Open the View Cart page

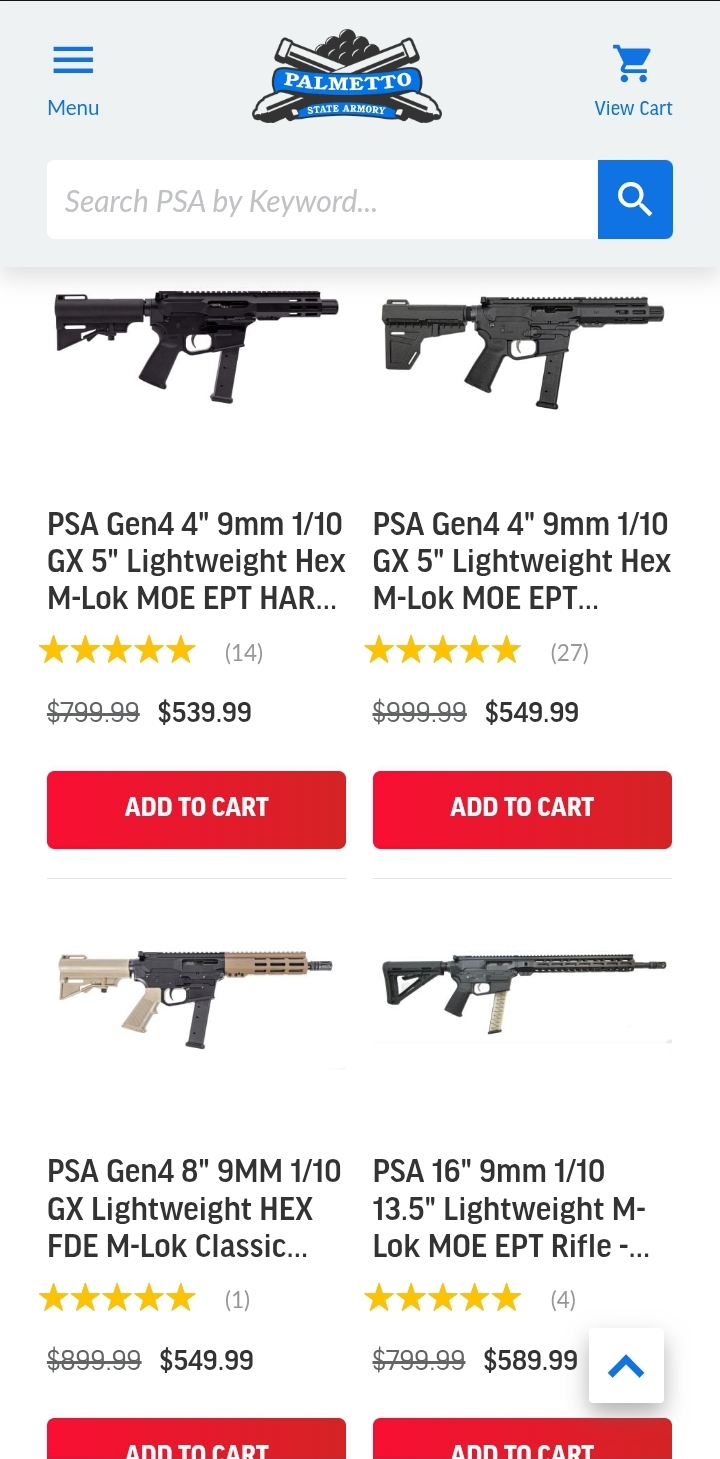pos(633,80)
